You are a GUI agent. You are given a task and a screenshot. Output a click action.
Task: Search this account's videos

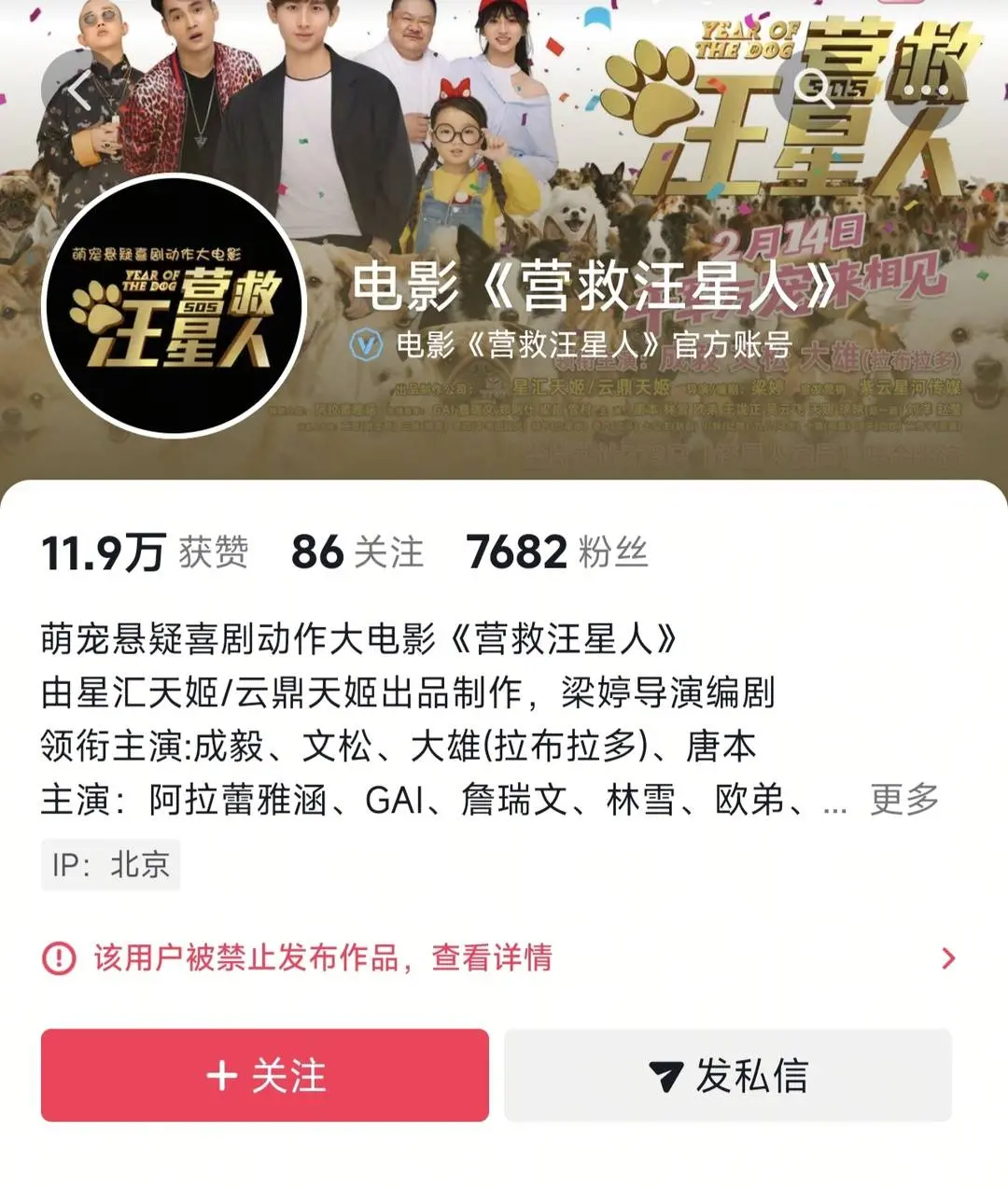(x=813, y=90)
